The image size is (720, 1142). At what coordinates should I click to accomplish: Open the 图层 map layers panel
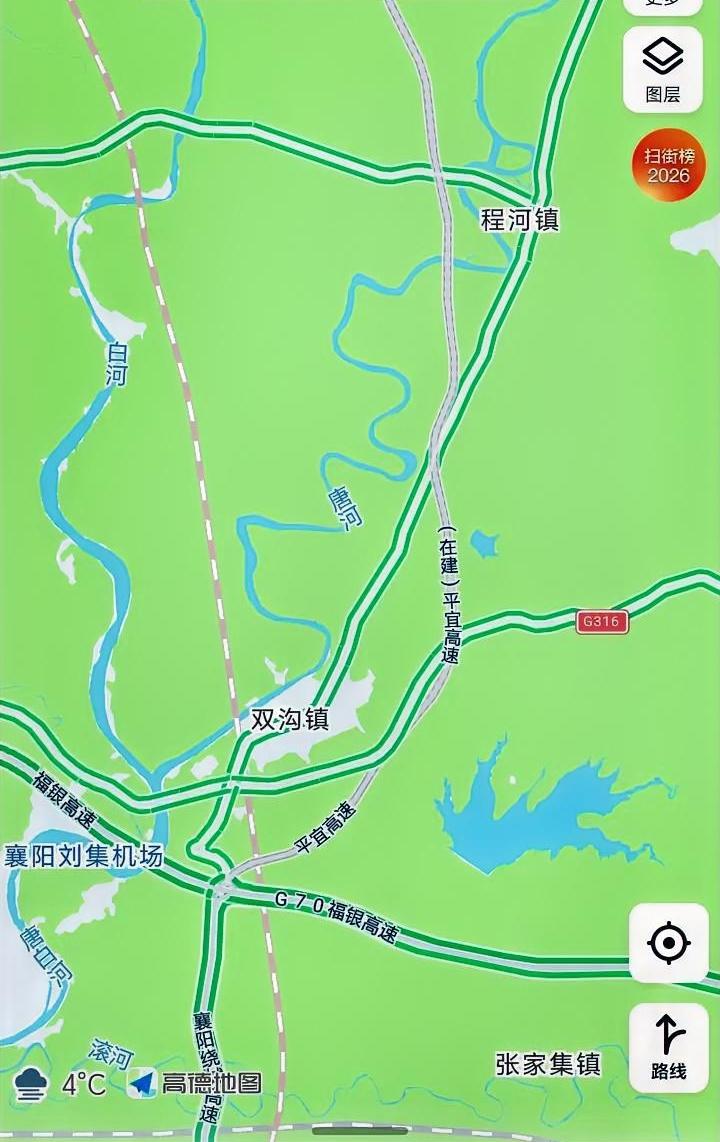(x=663, y=70)
